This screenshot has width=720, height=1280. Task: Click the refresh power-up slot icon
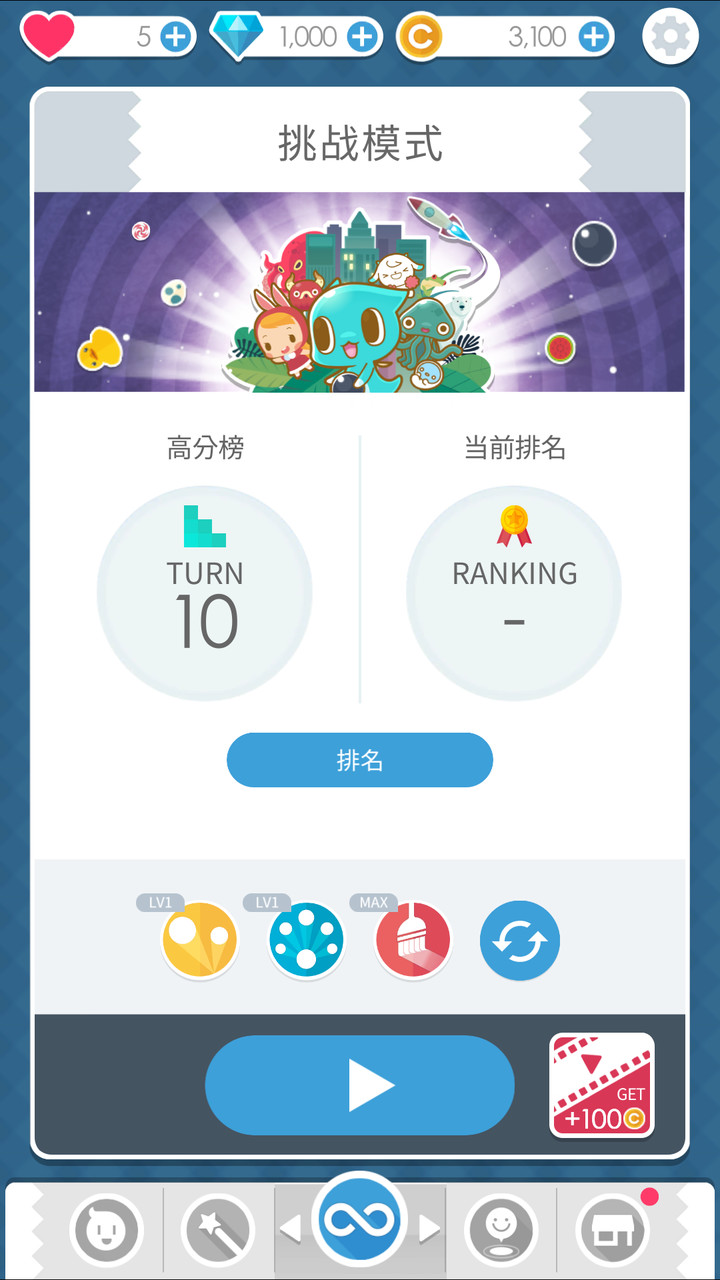[519, 940]
